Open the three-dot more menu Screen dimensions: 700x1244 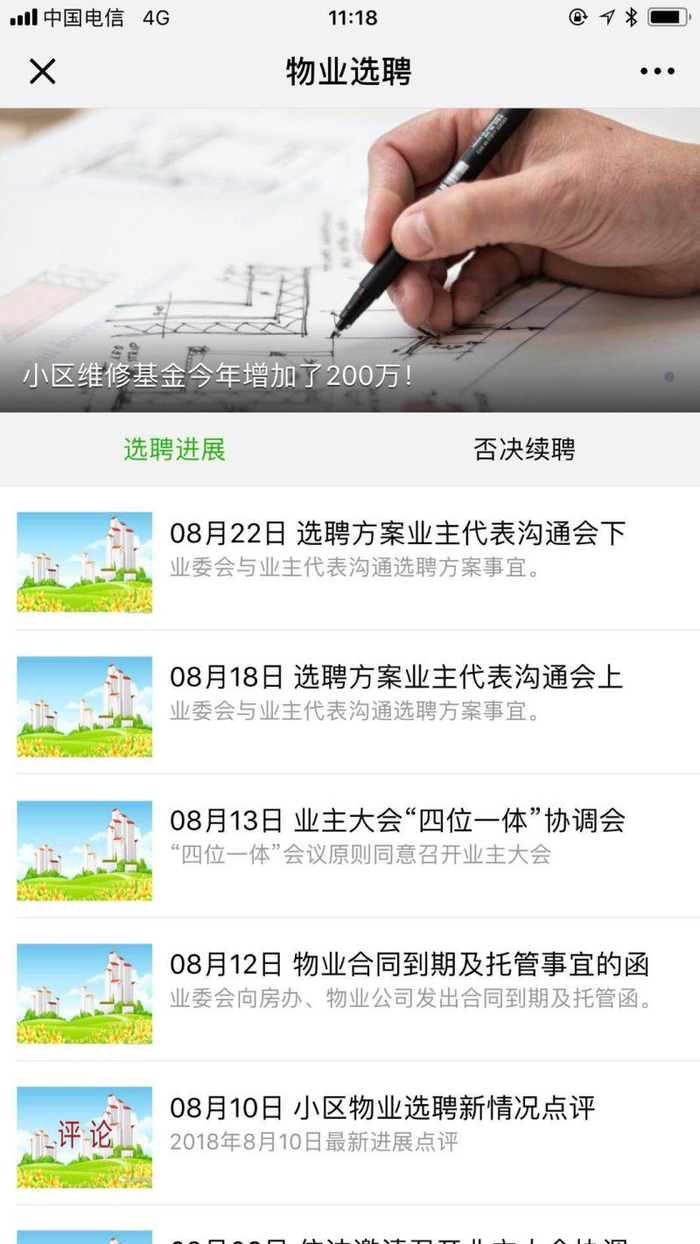pyautogui.click(x=657, y=71)
